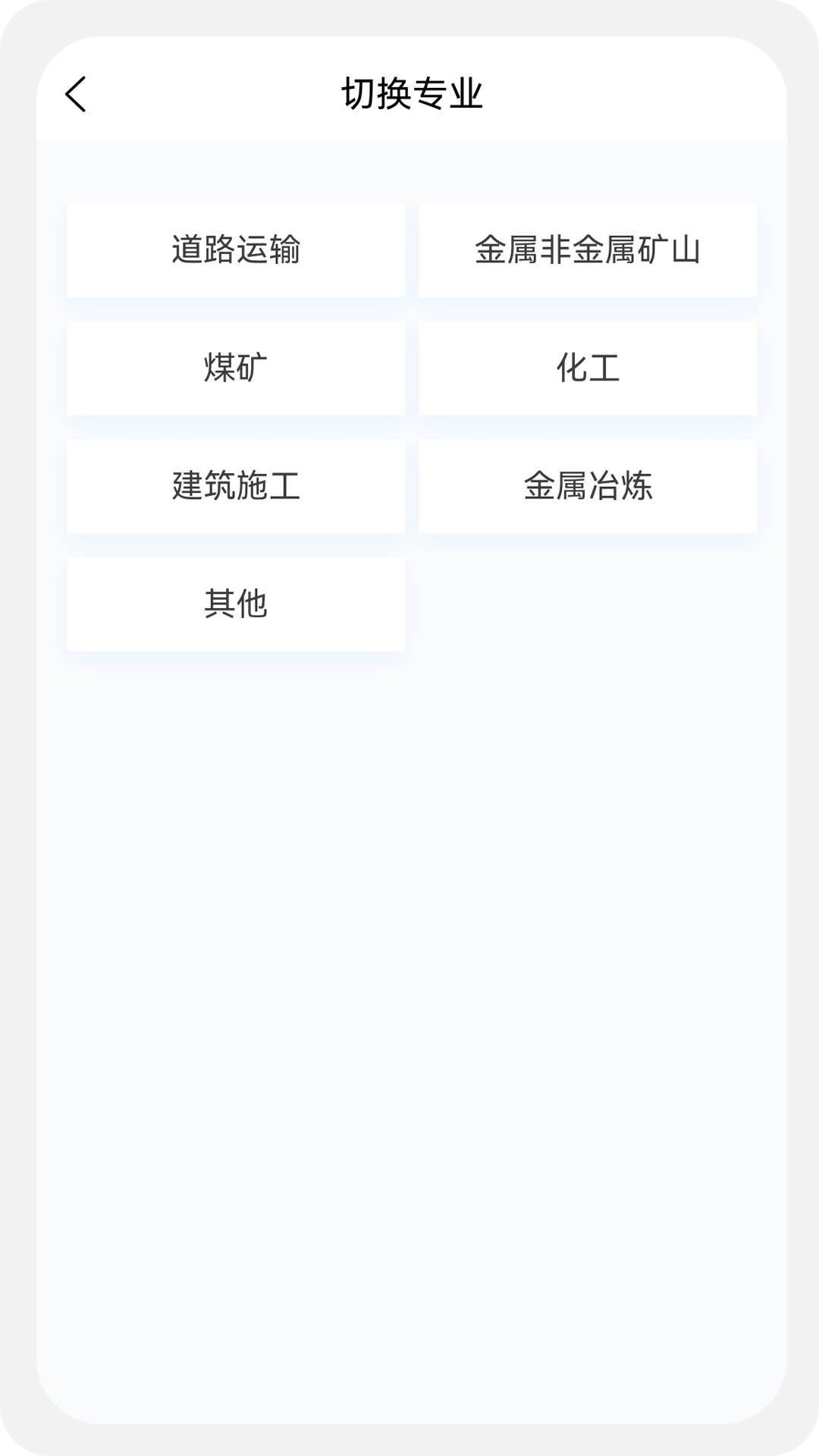Open coal mine questions via 煤矿
The image size is (819, 1456).
point(236,368)
